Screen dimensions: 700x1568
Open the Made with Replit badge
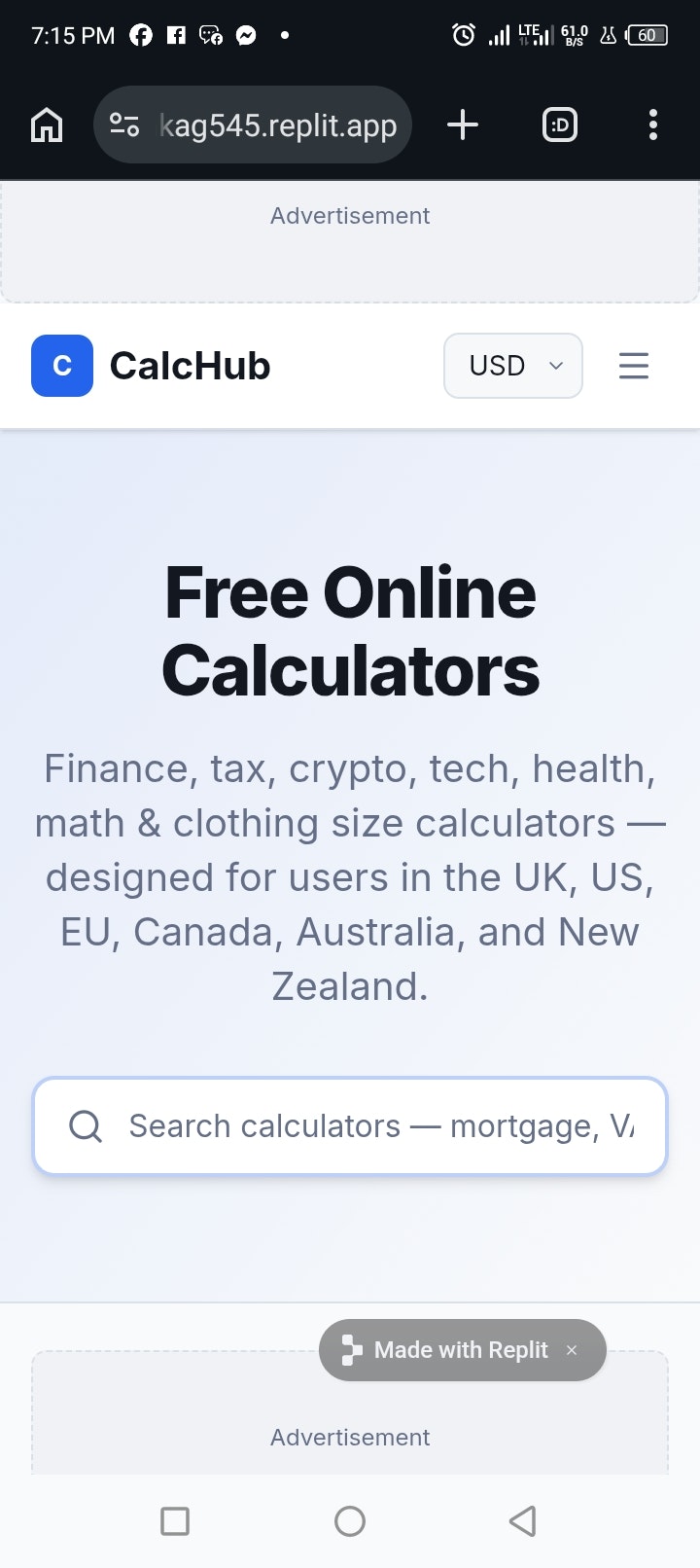[x=447, y=1350]
